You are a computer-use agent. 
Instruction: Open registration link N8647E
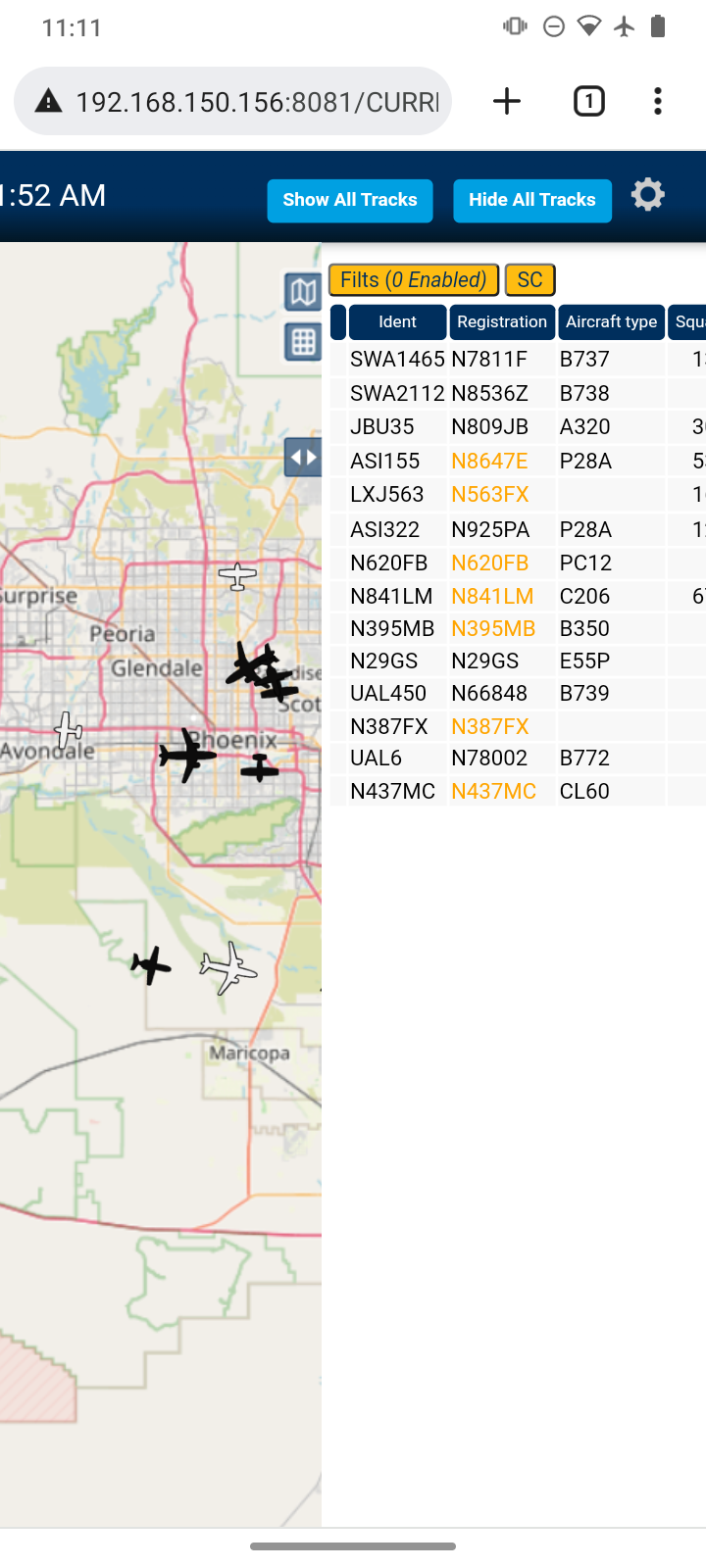coord(489,461)
